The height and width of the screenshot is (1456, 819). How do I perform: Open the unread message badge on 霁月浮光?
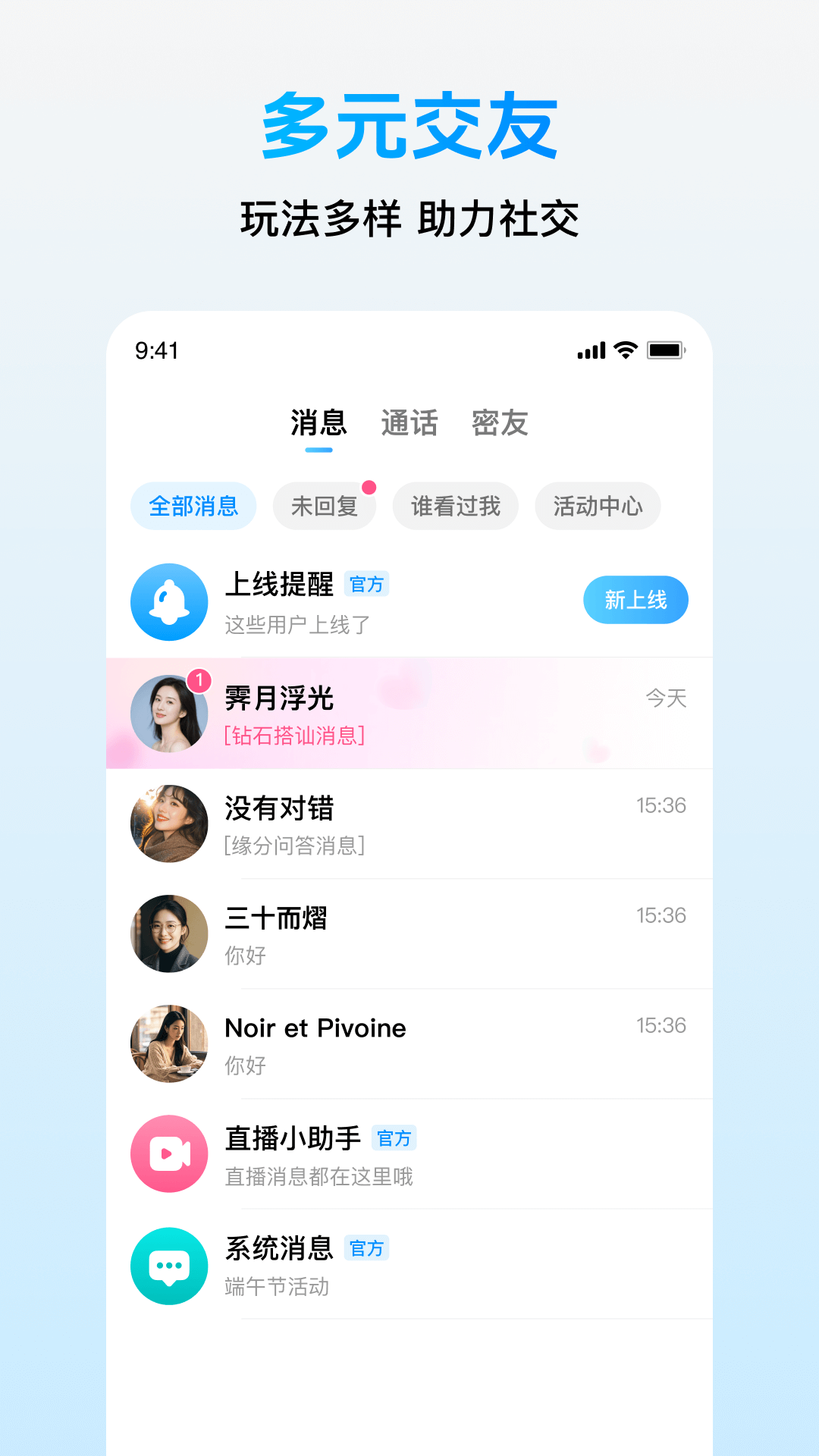199,681
